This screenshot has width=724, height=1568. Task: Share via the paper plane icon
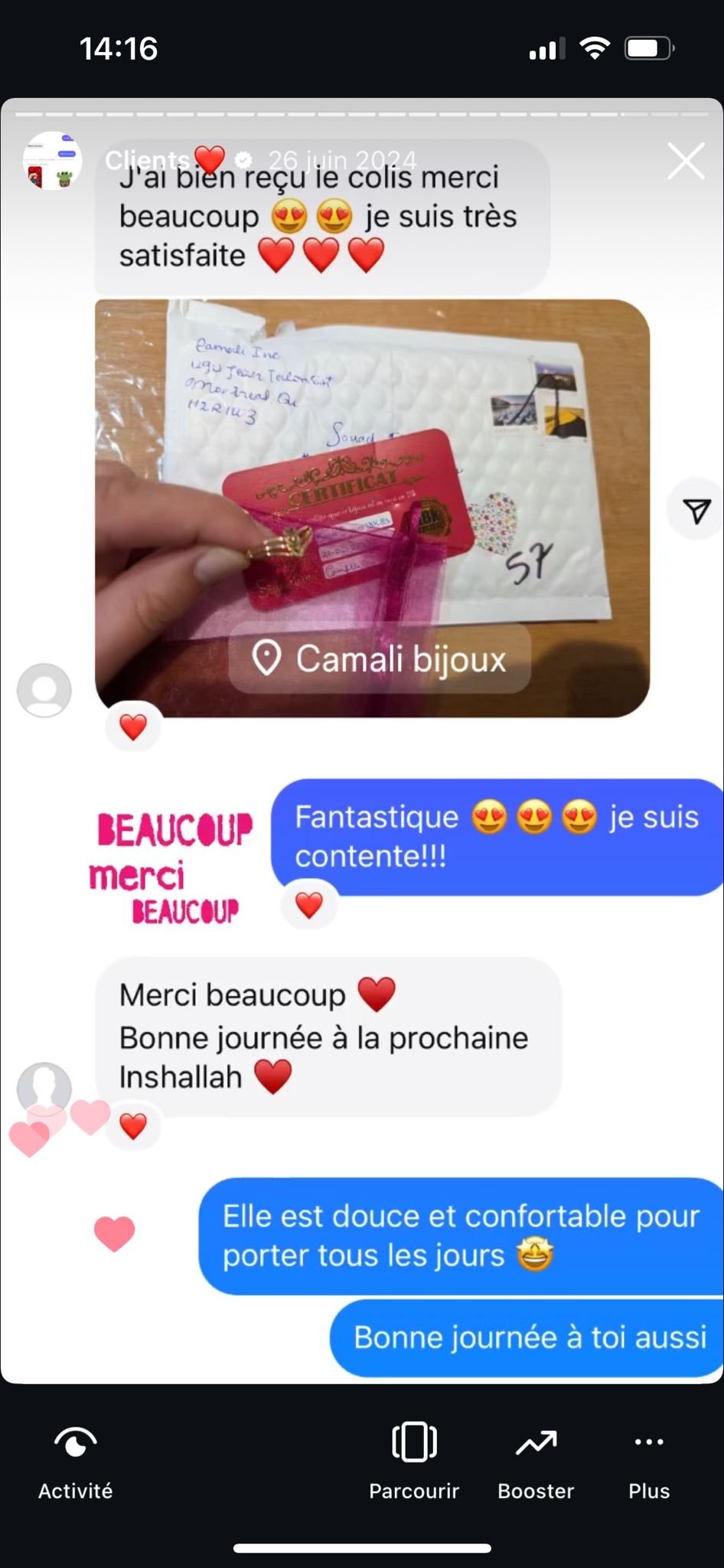696,511
